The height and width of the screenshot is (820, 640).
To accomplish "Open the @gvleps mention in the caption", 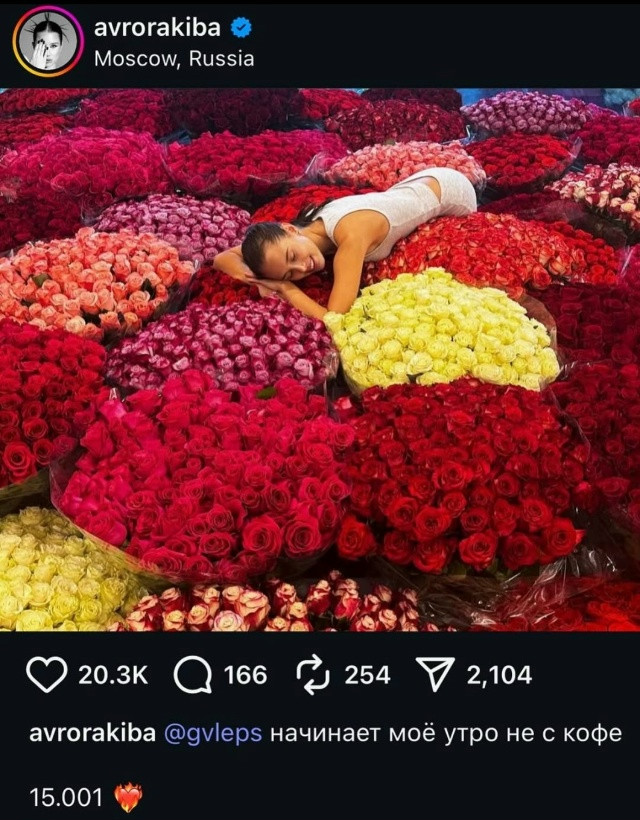I will pos(212,733).
